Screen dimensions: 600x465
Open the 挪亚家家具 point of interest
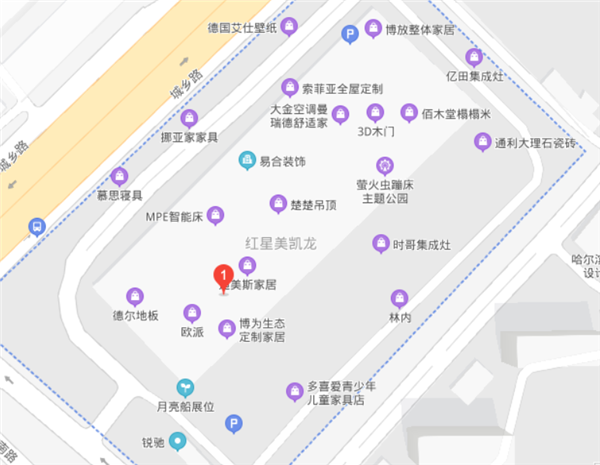pyautogui.click(x=190, y=119)
